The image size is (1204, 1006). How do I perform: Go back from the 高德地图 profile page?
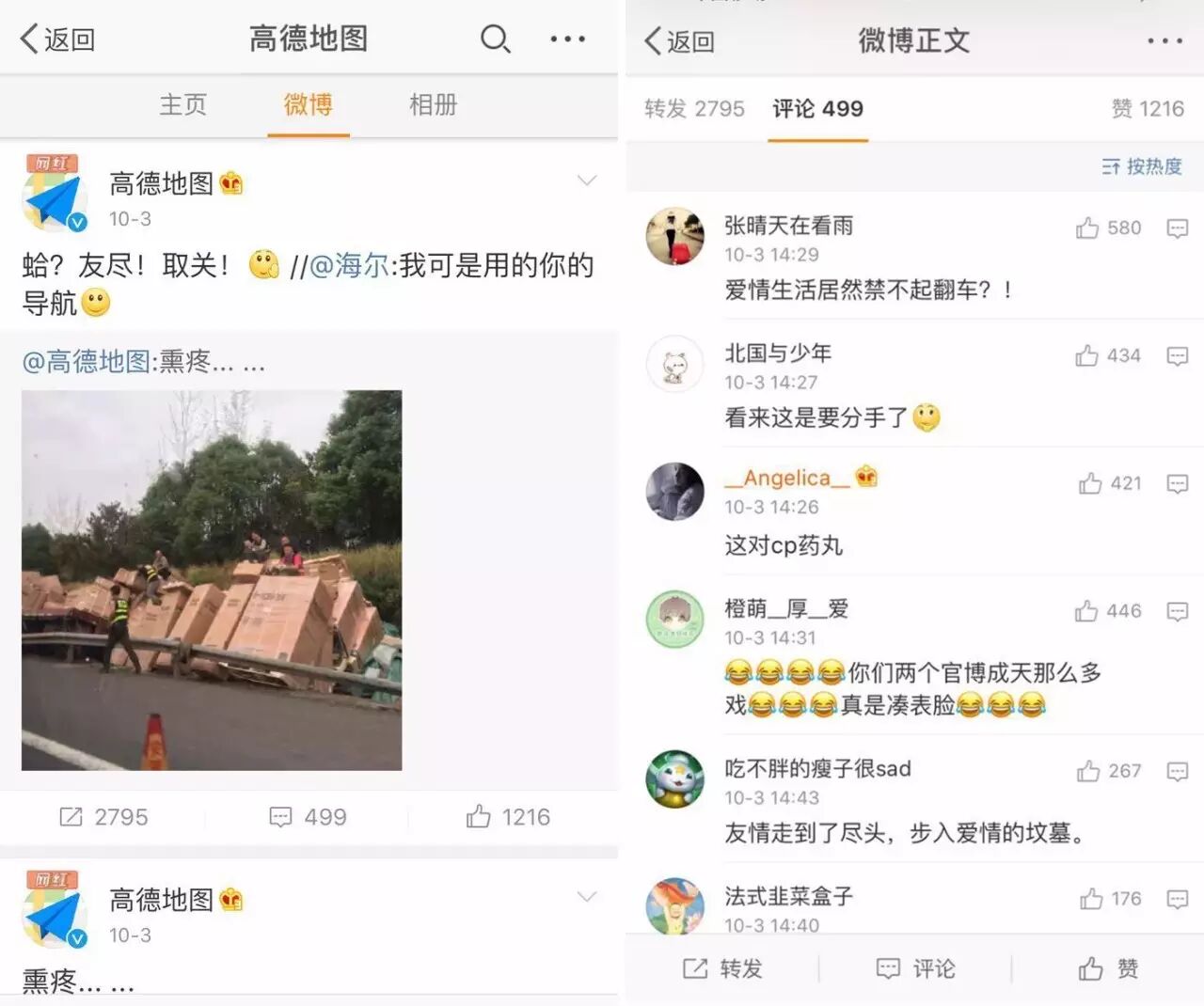[x=57, y=39]
